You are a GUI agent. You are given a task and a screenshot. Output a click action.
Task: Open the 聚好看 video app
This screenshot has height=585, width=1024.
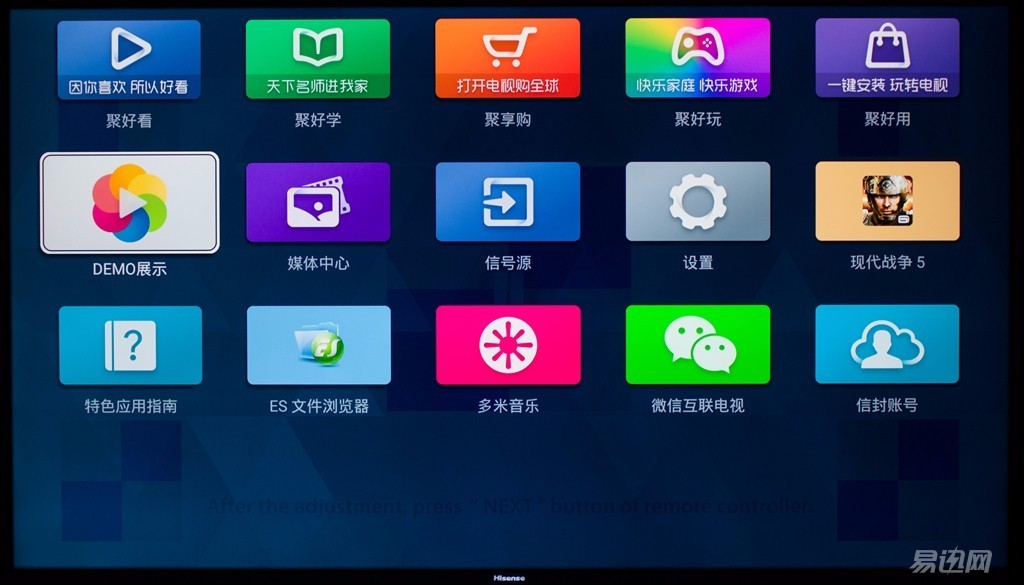[129, 59]
